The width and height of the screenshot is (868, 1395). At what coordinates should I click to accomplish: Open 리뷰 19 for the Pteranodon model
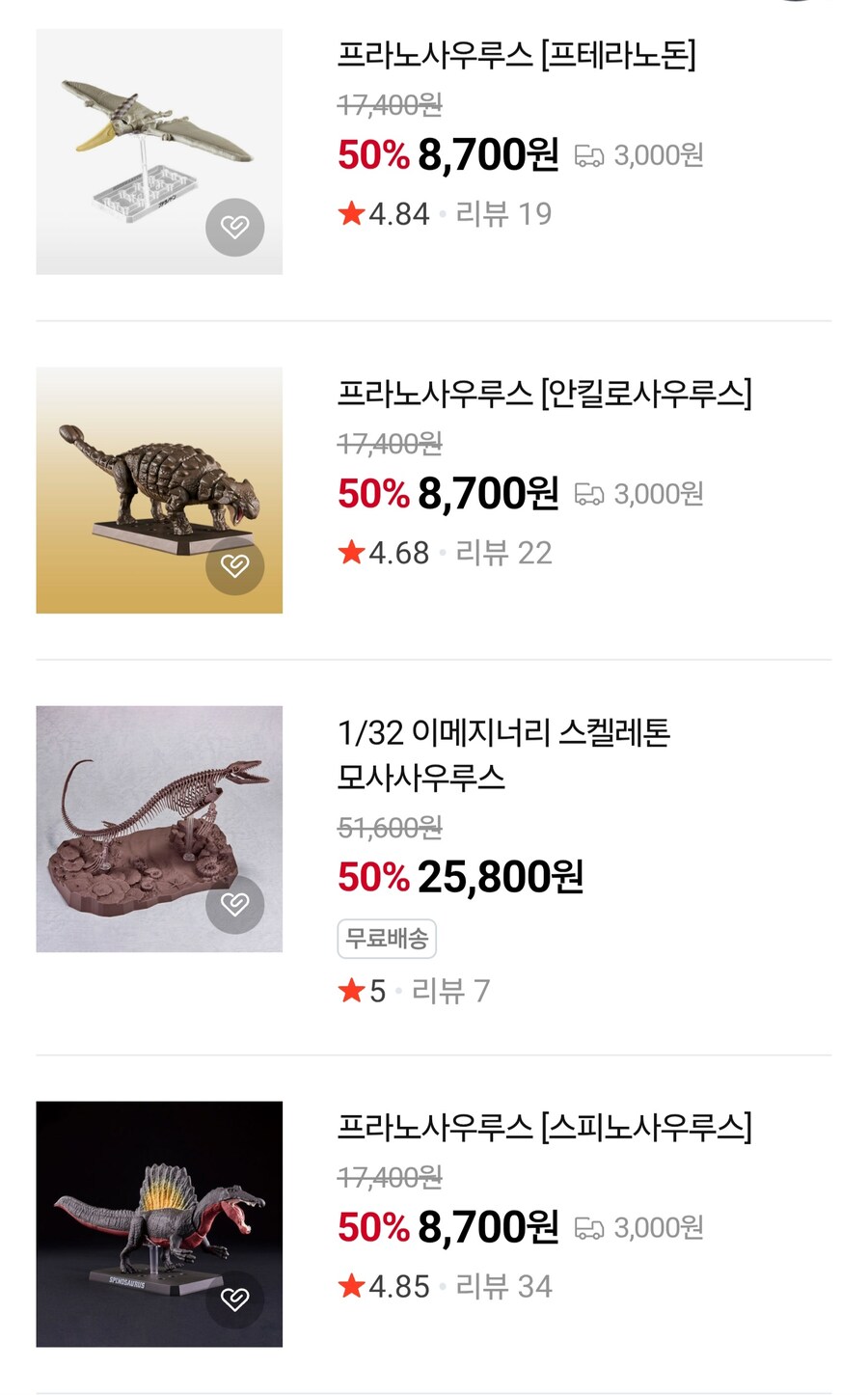(x=503, y=214)
